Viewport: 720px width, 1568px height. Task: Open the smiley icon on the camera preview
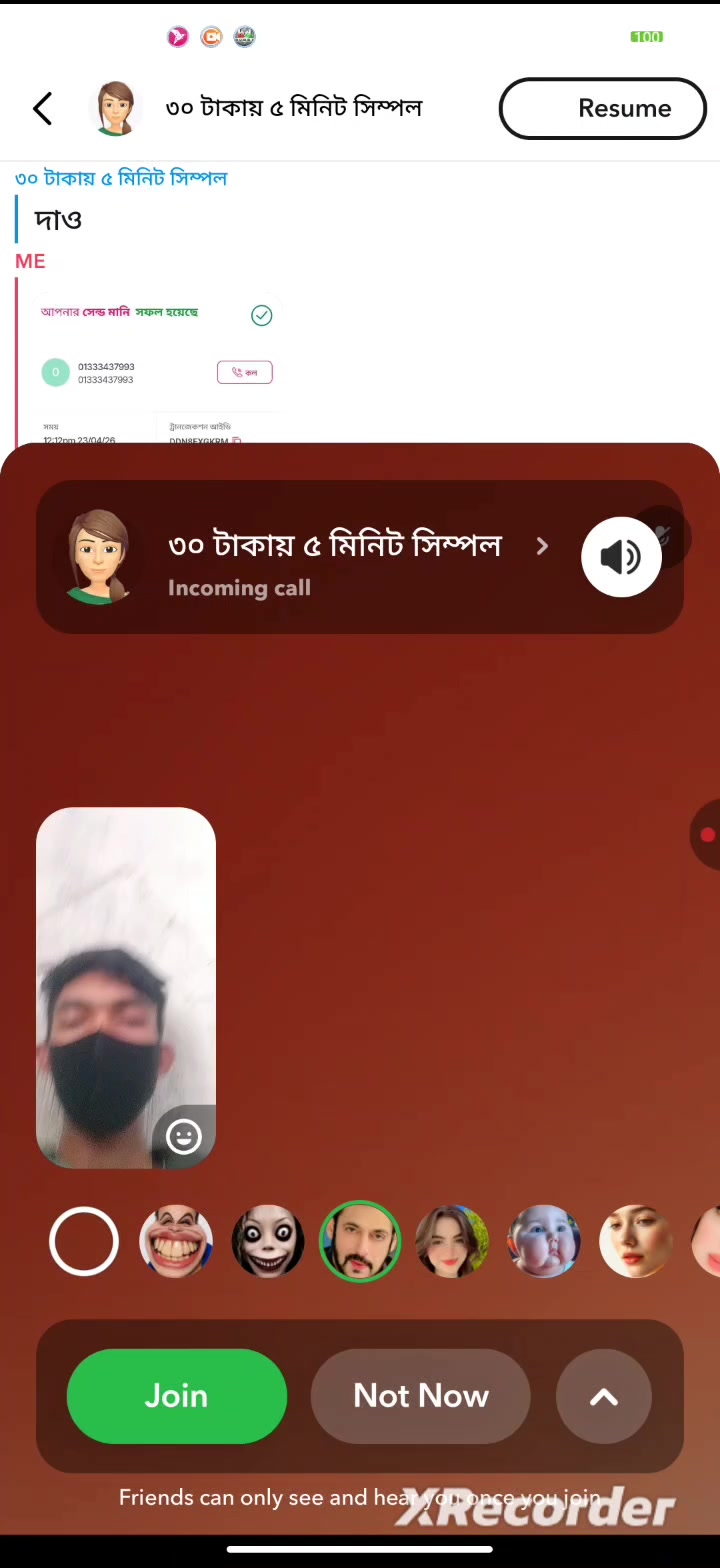pyautogui.click(x=184, y=1137)
